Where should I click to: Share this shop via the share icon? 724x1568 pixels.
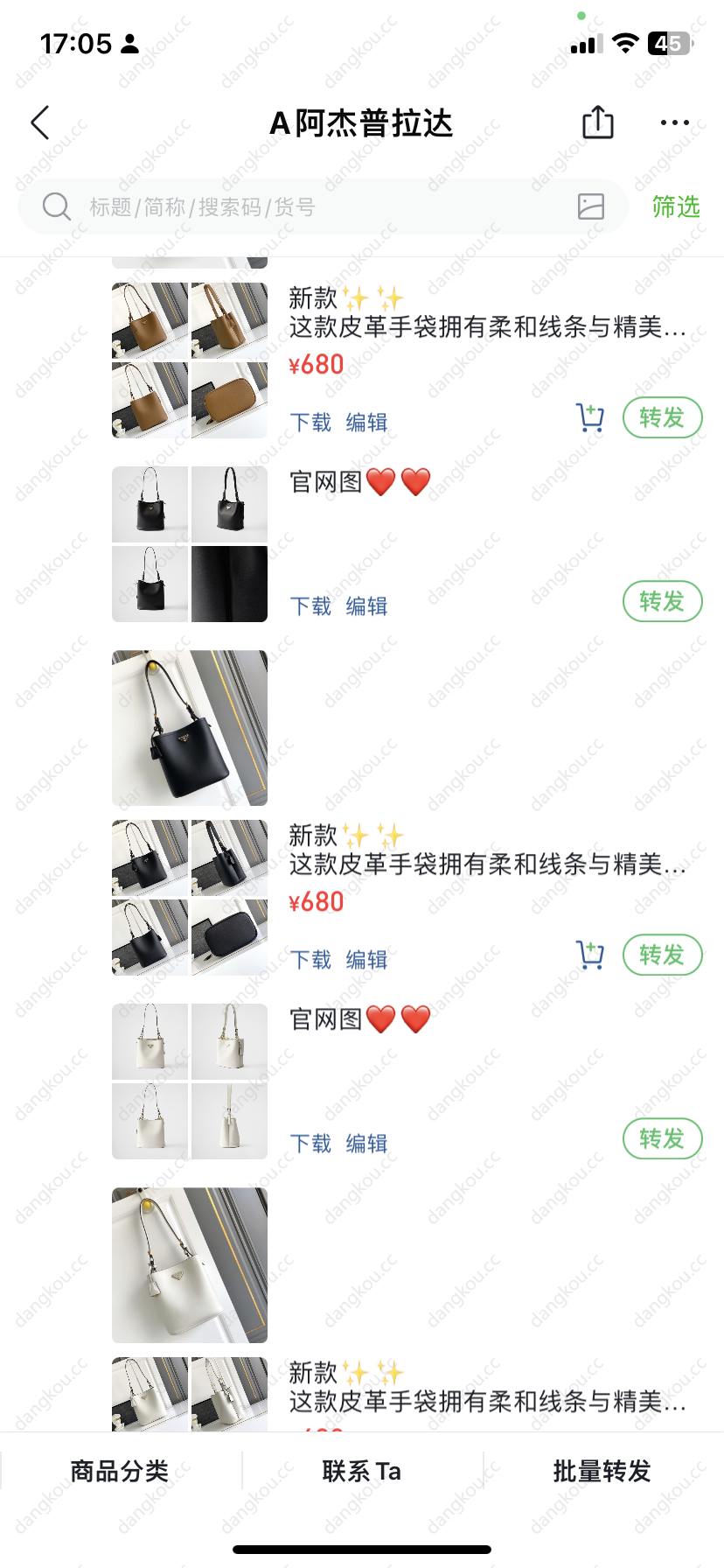coord(598,122)
